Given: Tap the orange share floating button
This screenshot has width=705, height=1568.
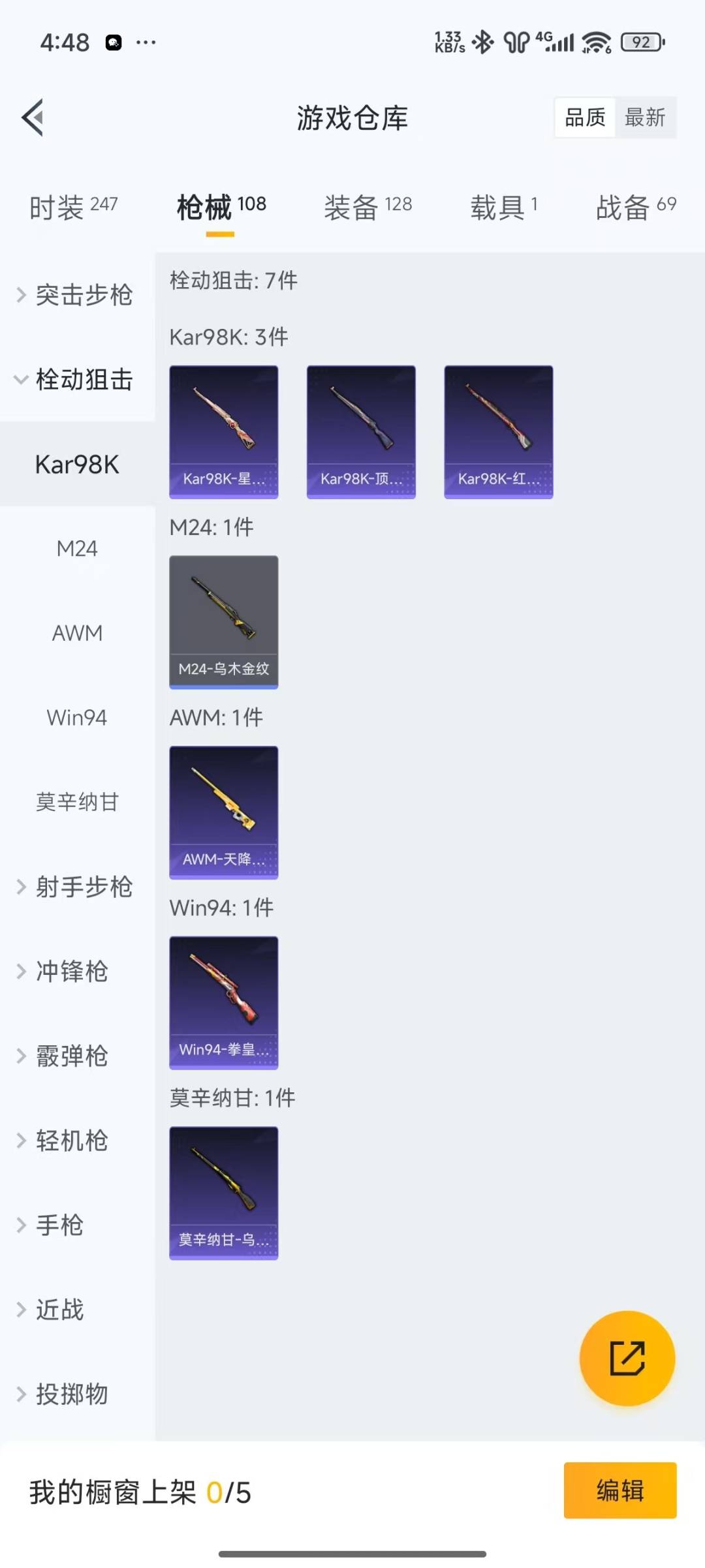Looking at the screenshot, I should click(x=627, y=1358).
